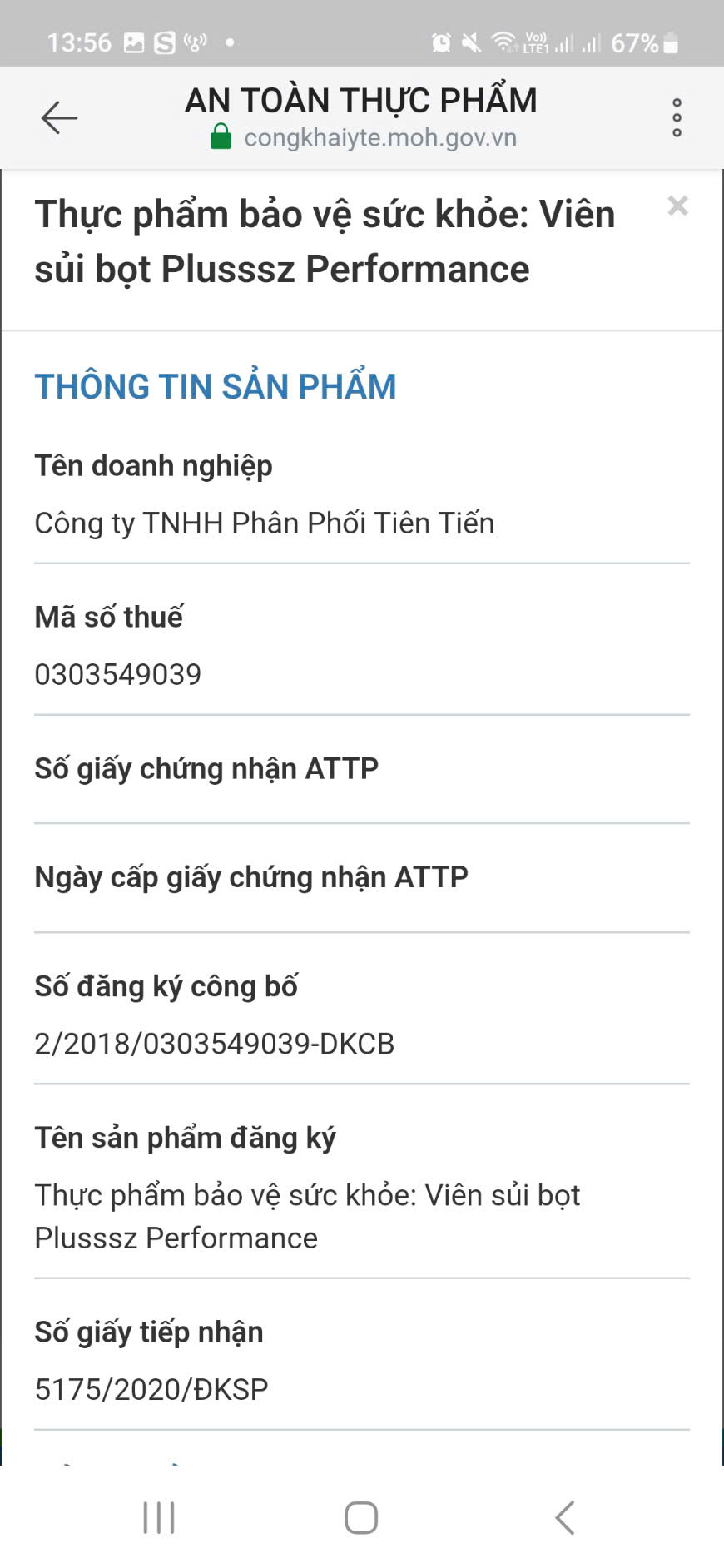Go to the home screen

click(x=361, y=1517)
